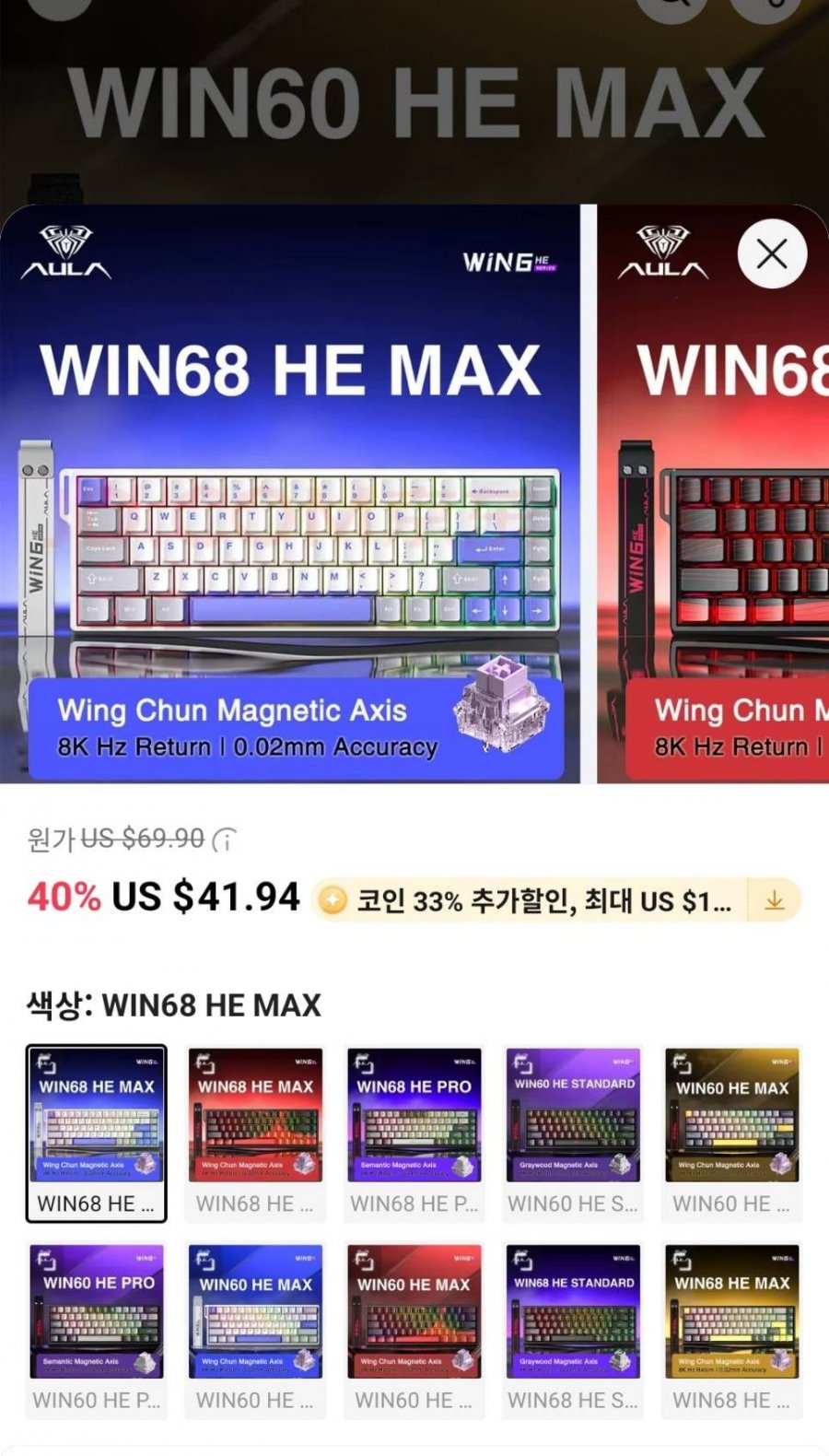The image size is (829, 1456).
Task: Open the original price info icon
Action: click(224, 840)
